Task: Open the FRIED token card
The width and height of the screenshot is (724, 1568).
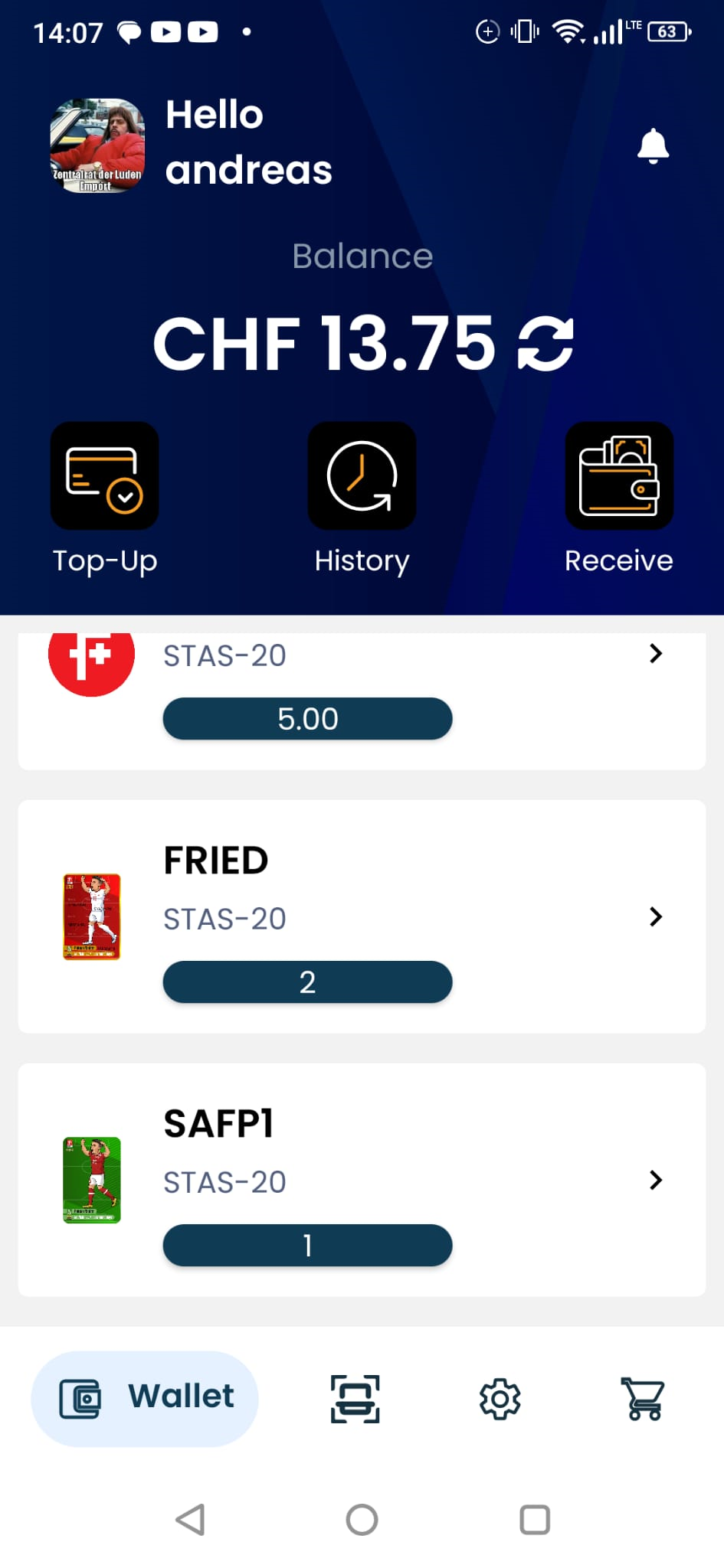Action: pos(362,916)
